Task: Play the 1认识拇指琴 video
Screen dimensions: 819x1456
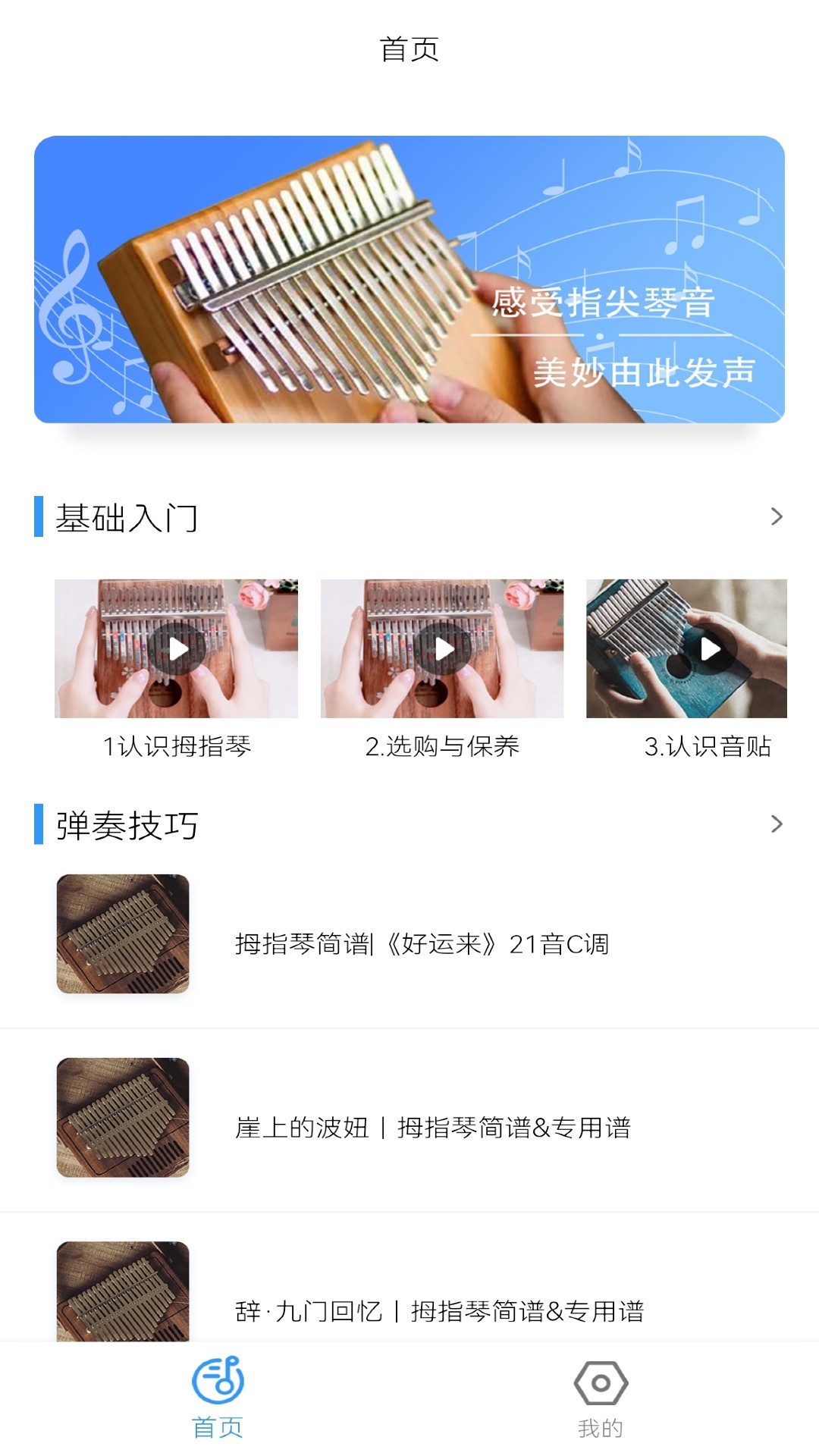Action: [177, 649]
